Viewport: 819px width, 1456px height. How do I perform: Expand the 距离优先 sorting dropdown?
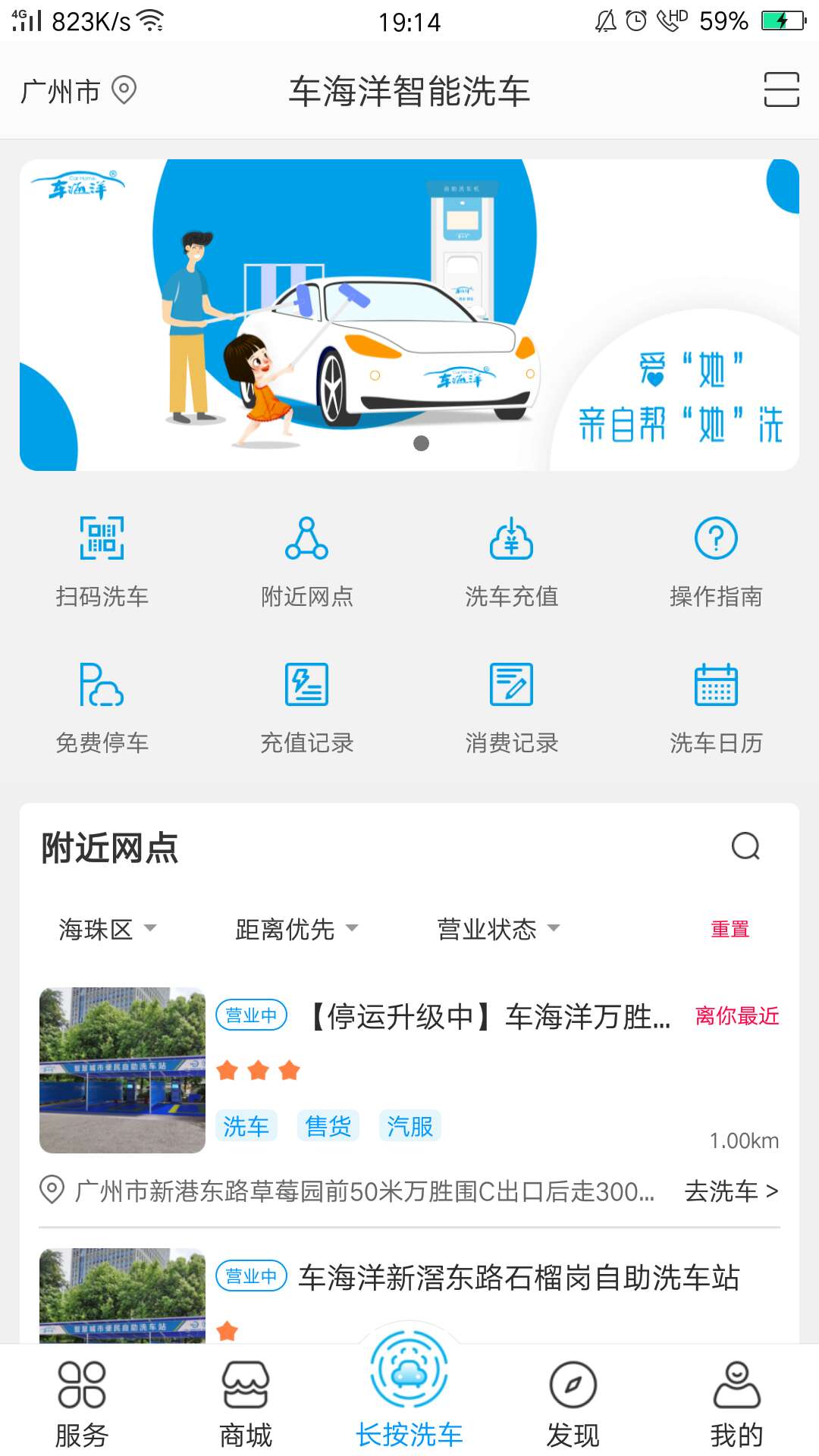[297, 929]
